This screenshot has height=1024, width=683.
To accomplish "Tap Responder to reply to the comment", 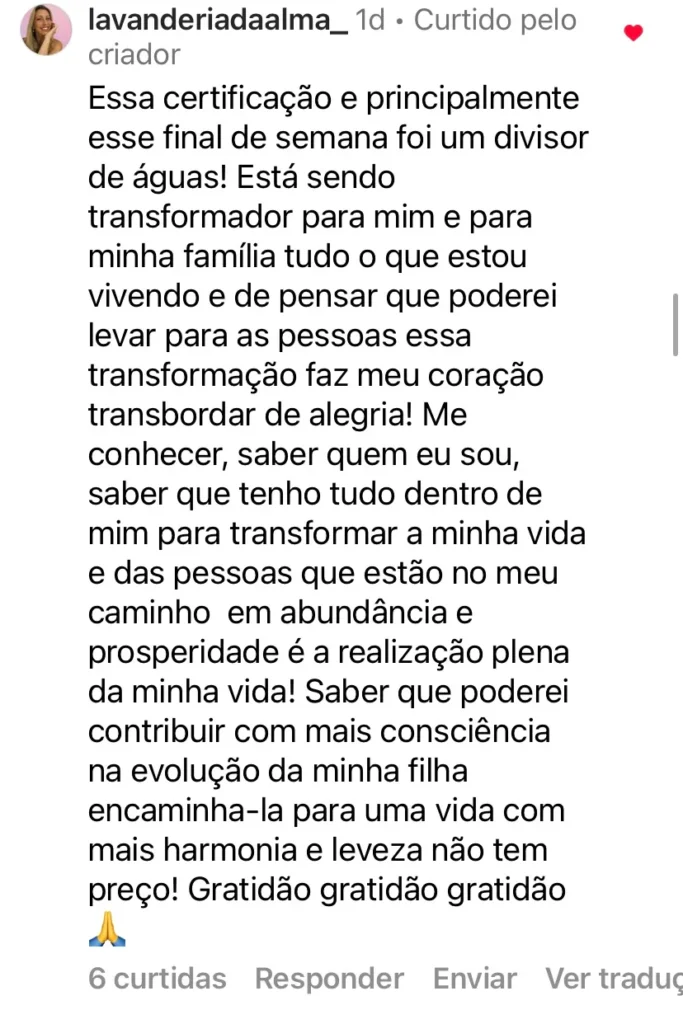I will tap(329, 978).
